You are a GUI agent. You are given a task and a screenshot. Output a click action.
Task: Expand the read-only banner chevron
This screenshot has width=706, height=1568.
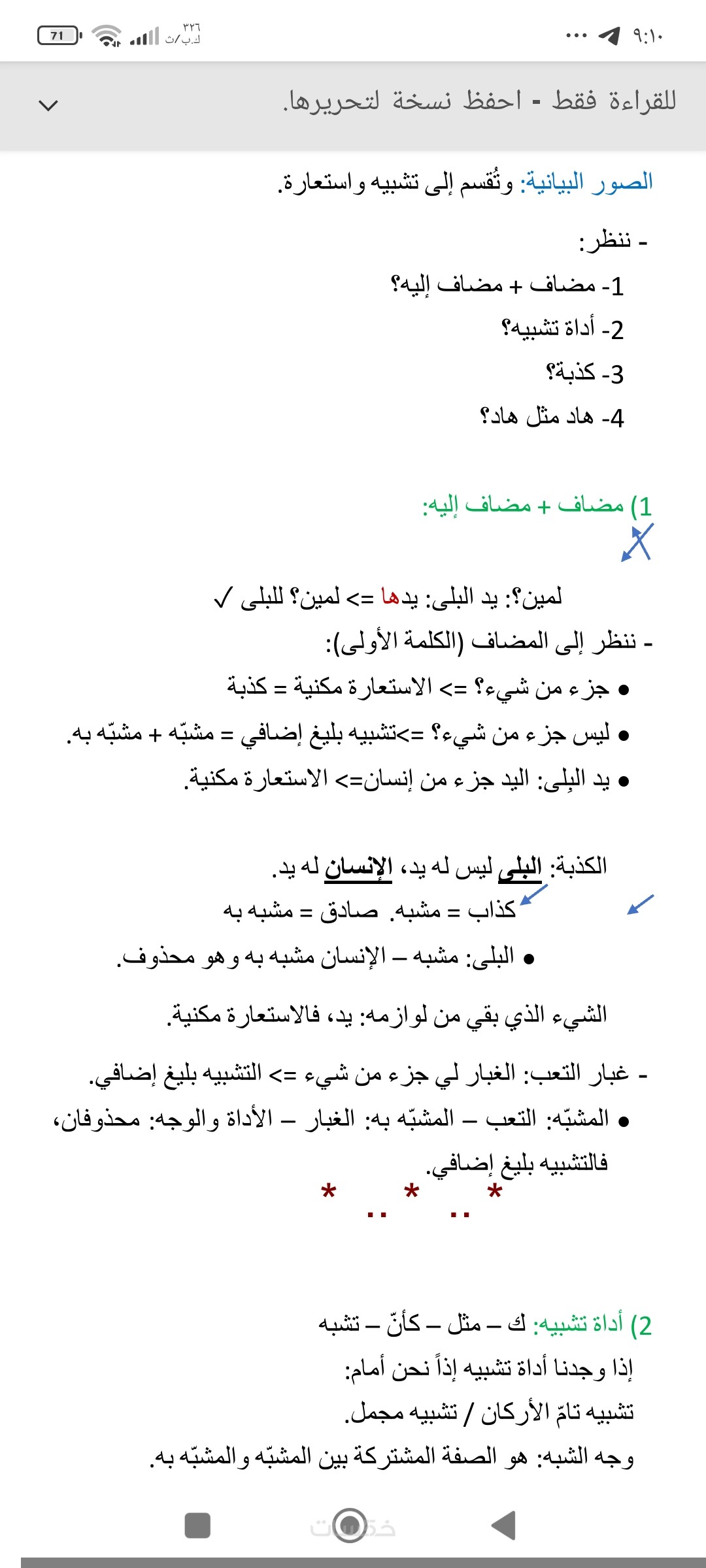[48, 105]
